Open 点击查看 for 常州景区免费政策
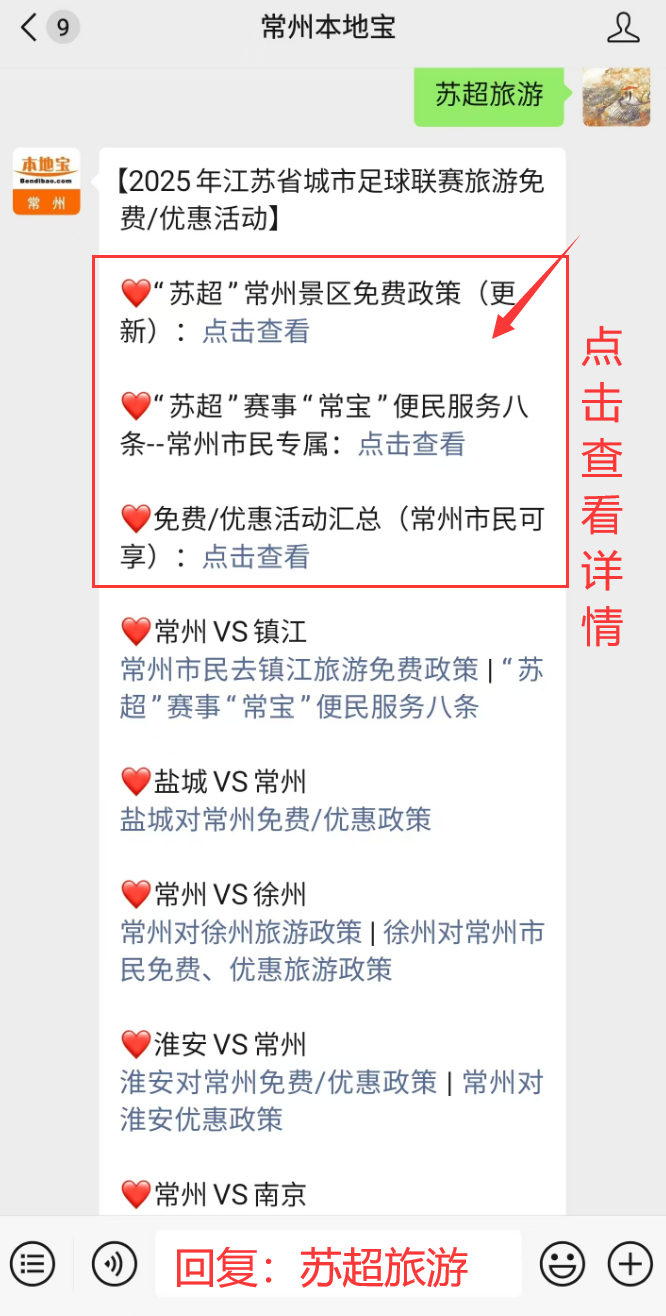This screenshot has height=1316, width=666. (x=256, y=331)
